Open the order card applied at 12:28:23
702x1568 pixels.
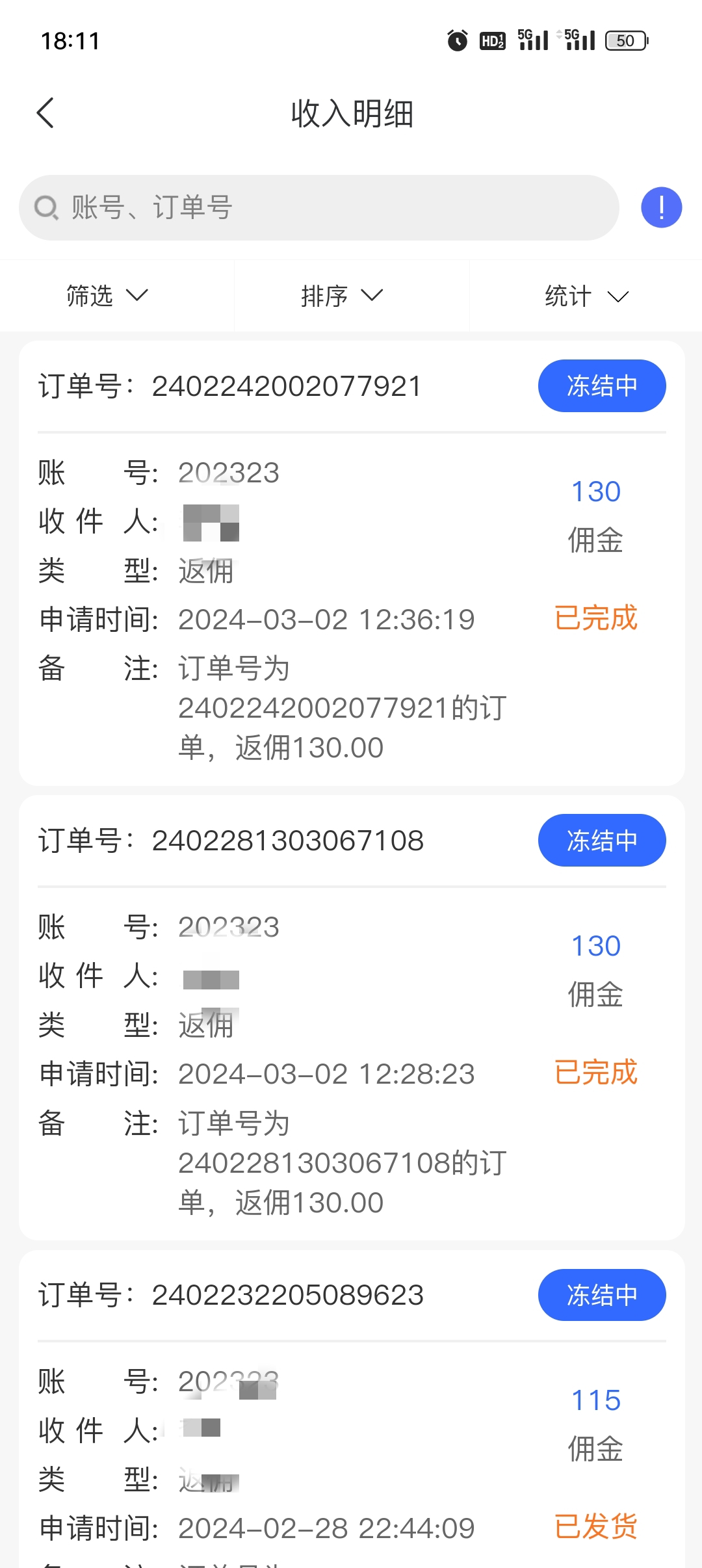352,1017
